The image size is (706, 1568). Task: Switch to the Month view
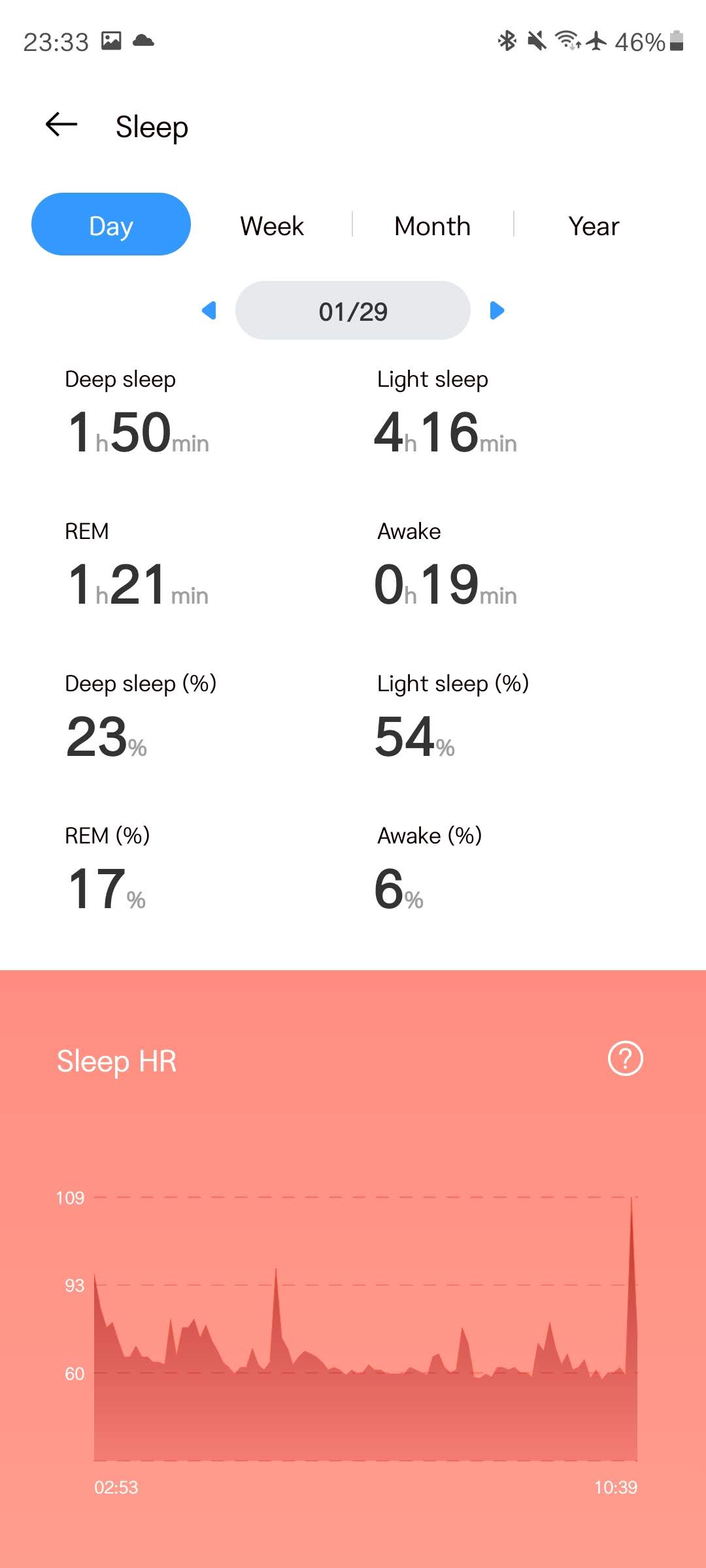[432, 226]
